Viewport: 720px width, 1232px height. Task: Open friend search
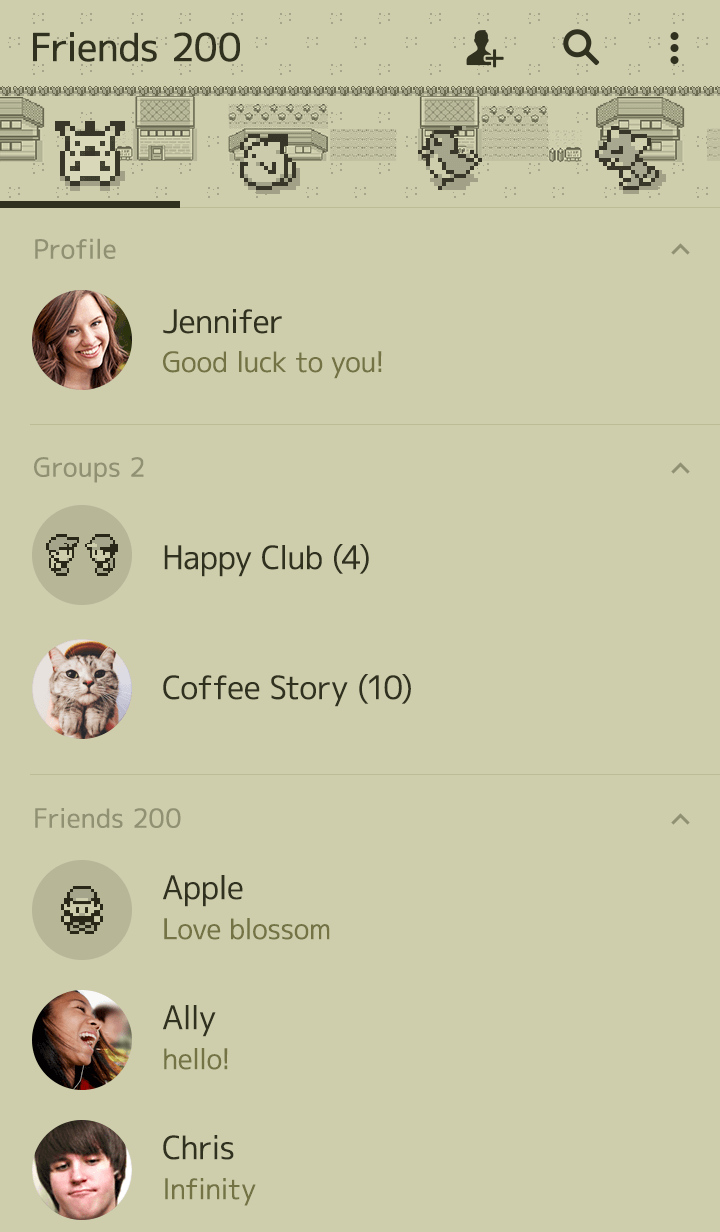point(580,47)
